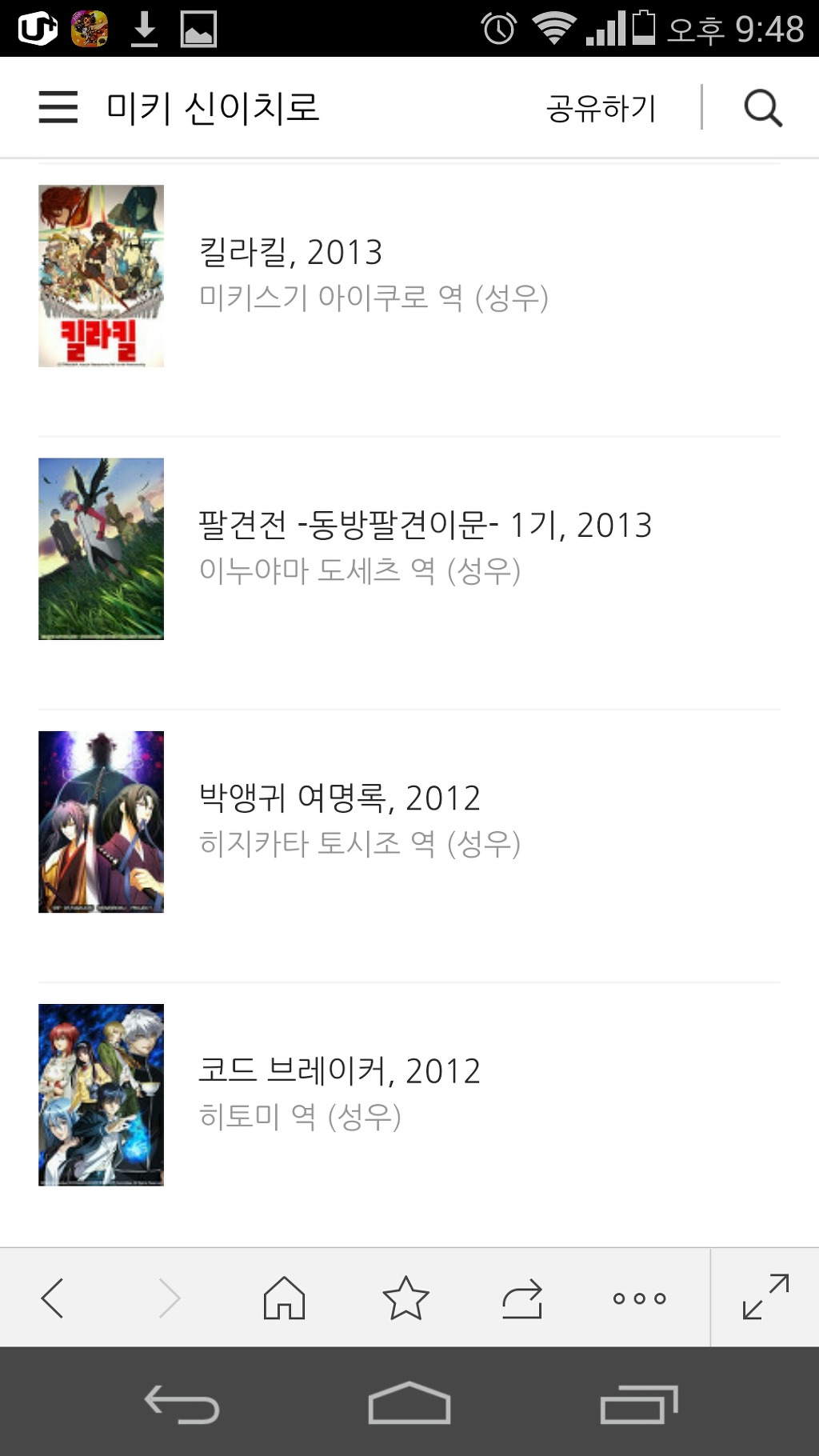Open recent apps from the navigation bar
Image resolution: width=819 pixels, height=1456 pixels.
point(638,1404)
